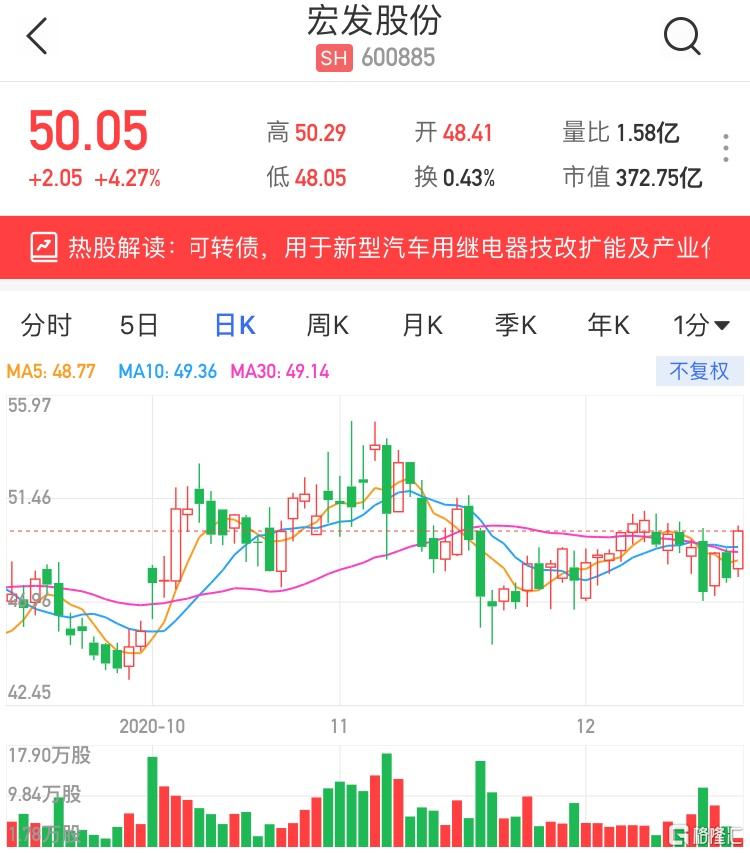Switch to the 年K chart tab

tap(608, 325)
